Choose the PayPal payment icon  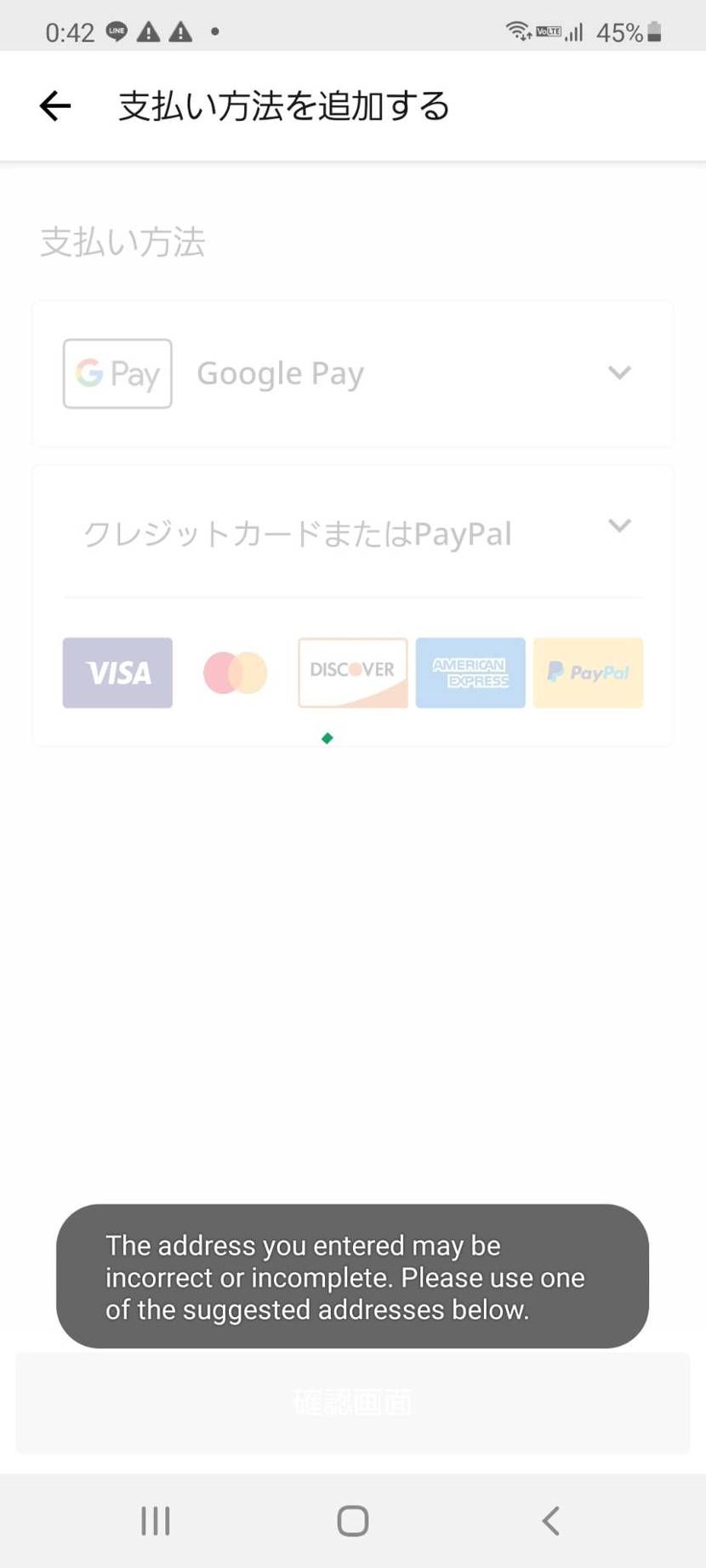[x=588, y=673]
